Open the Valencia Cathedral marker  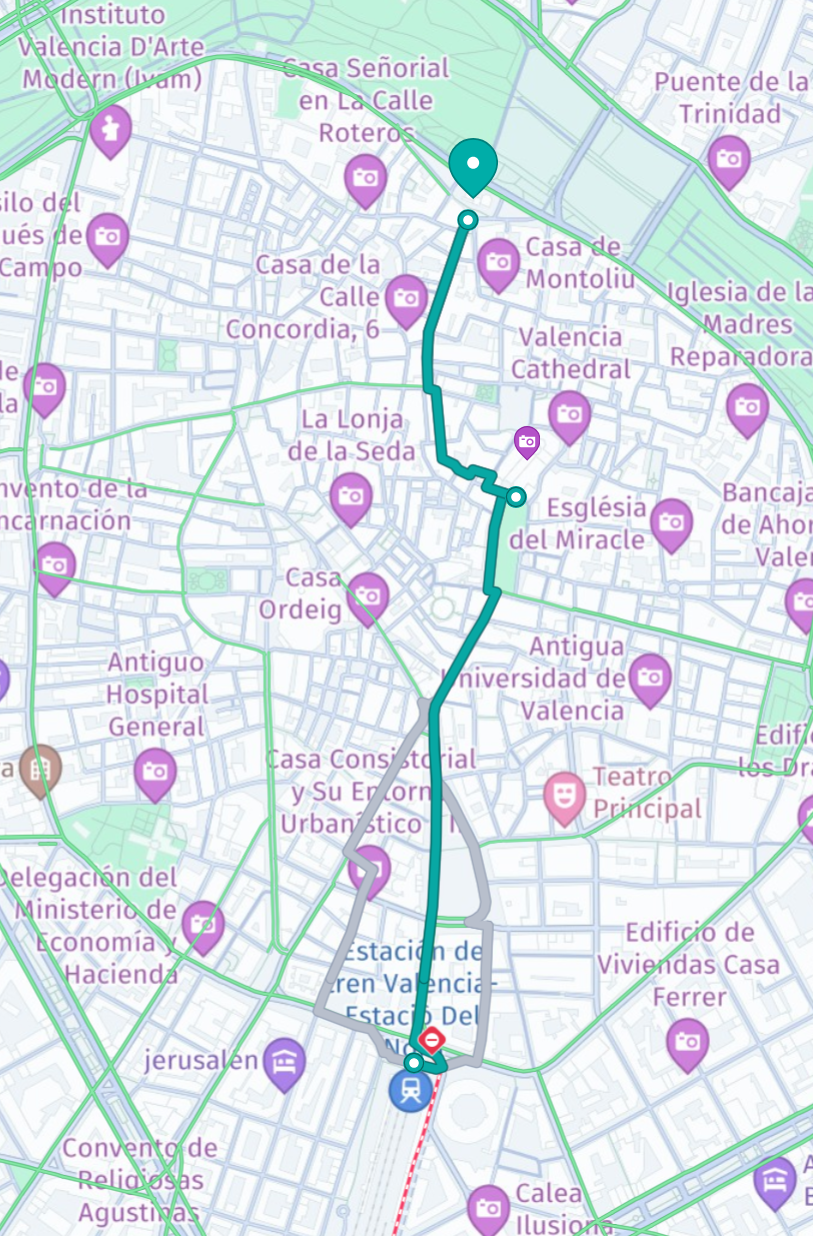(x=569, y=413)
